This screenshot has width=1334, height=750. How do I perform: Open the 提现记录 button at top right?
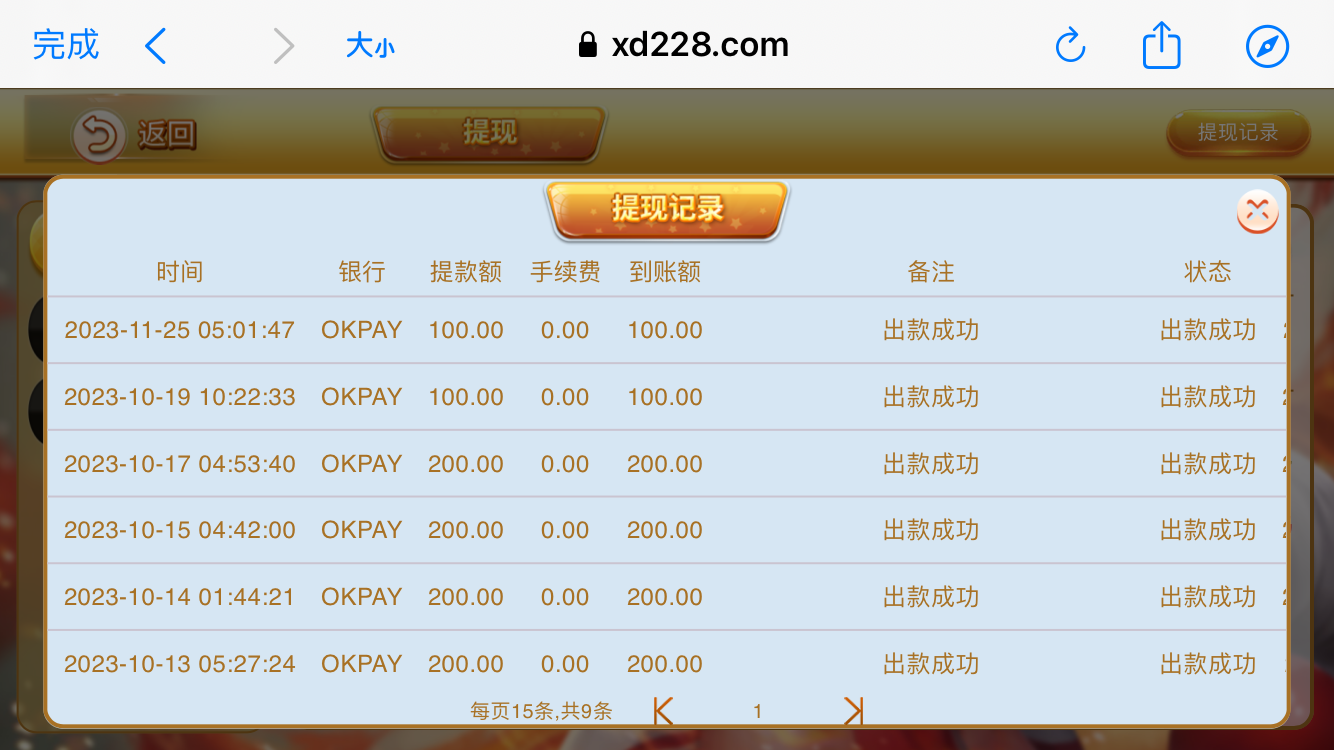click(x=1238, y=133)
